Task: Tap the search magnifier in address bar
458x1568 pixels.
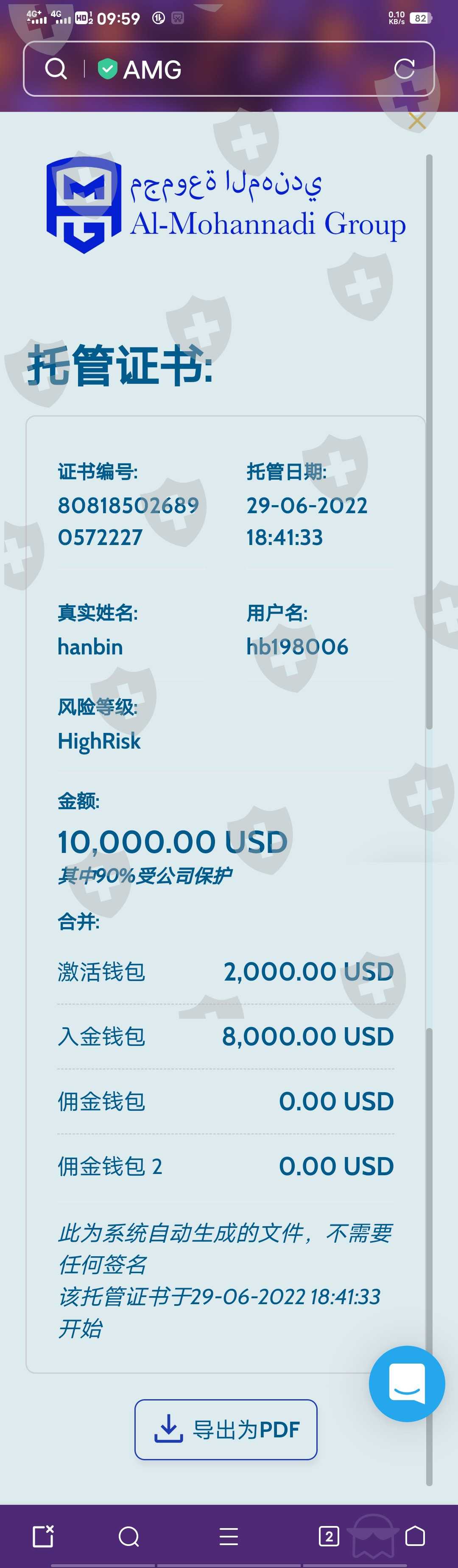Action: [56, 69]
